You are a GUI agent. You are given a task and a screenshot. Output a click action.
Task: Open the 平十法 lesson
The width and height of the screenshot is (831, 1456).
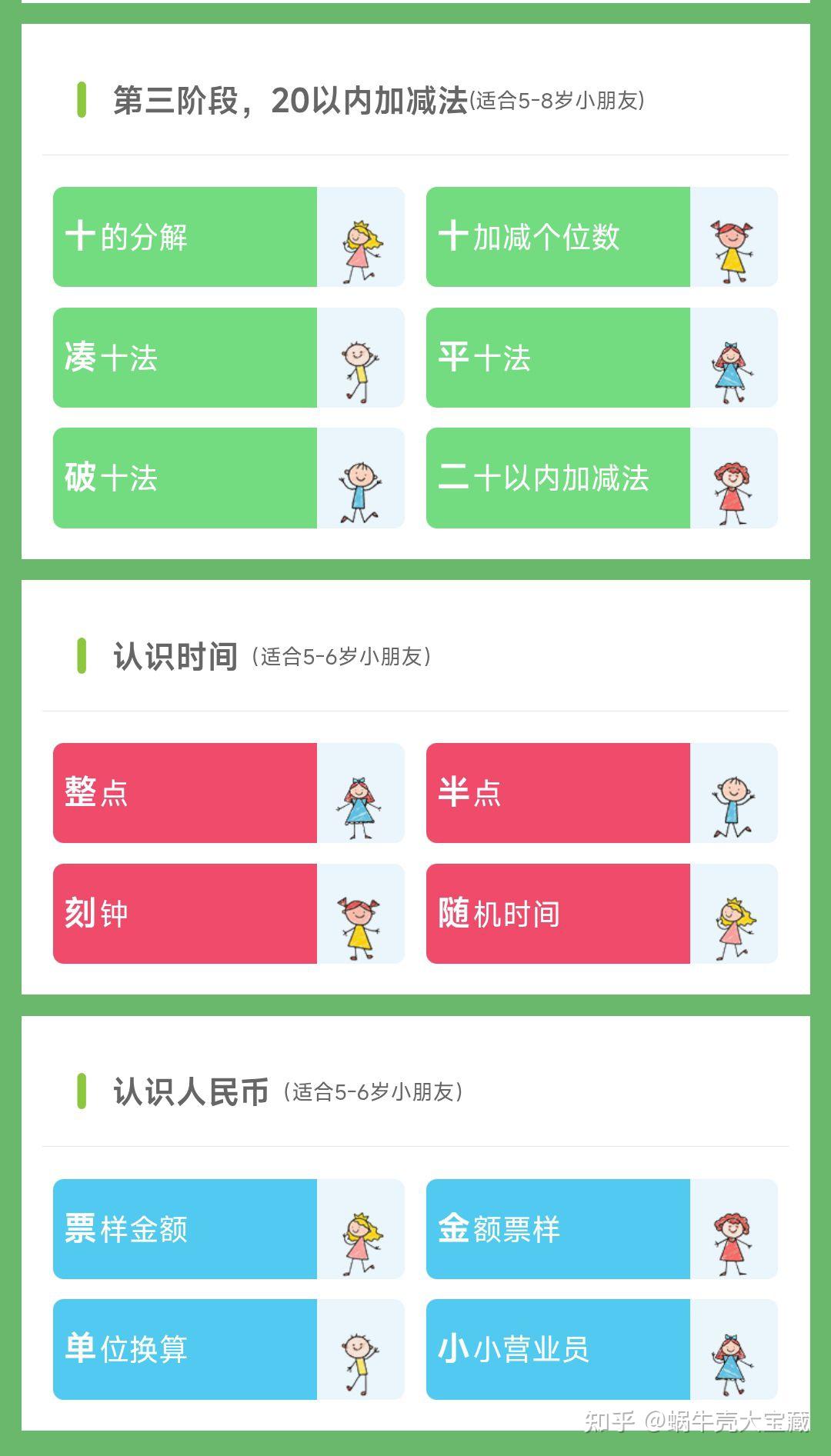pos(558,358)
